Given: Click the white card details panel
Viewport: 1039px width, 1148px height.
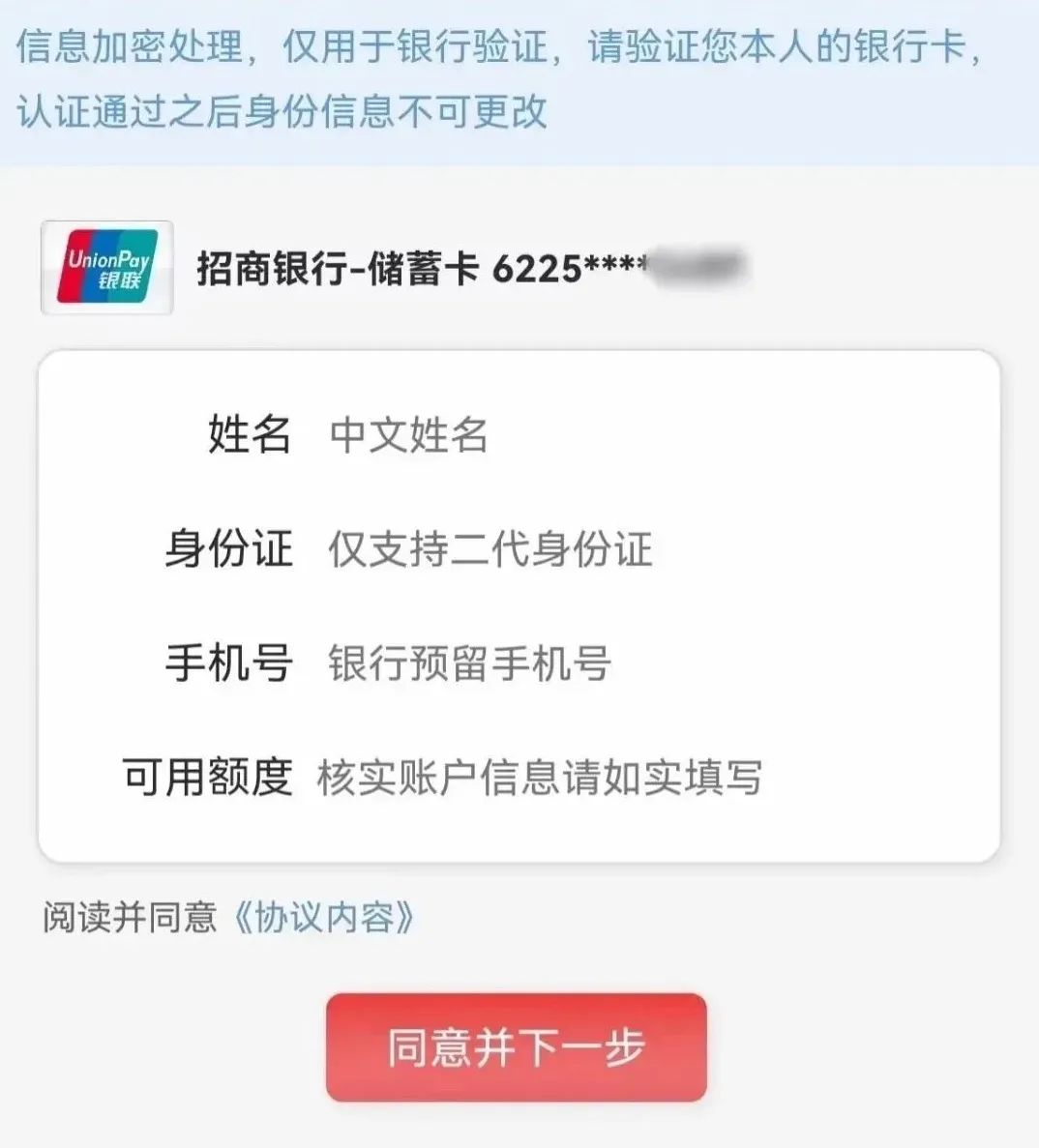Looking at the screenshot, I should click(519, 609).
